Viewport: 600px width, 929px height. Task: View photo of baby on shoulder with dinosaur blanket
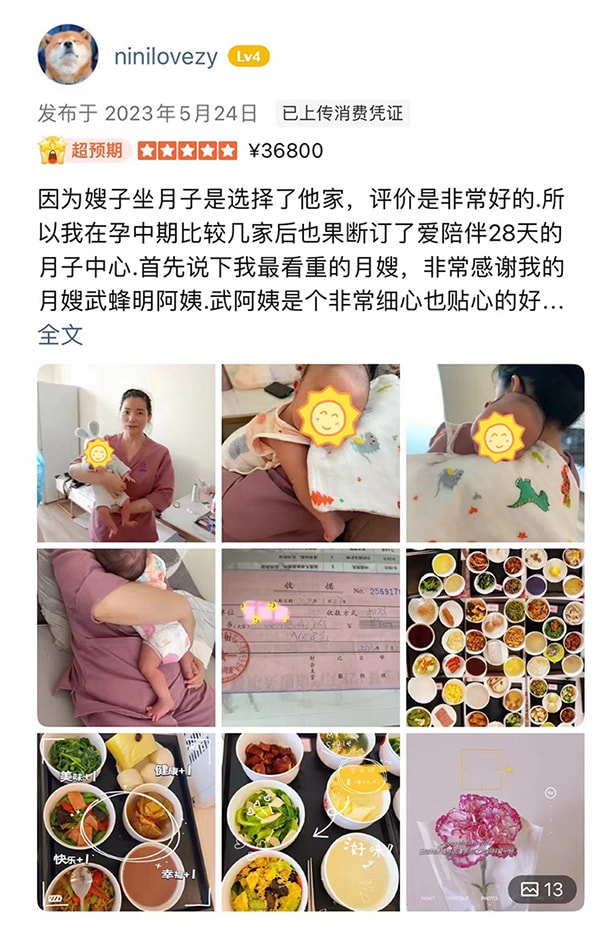click(495, 453)
